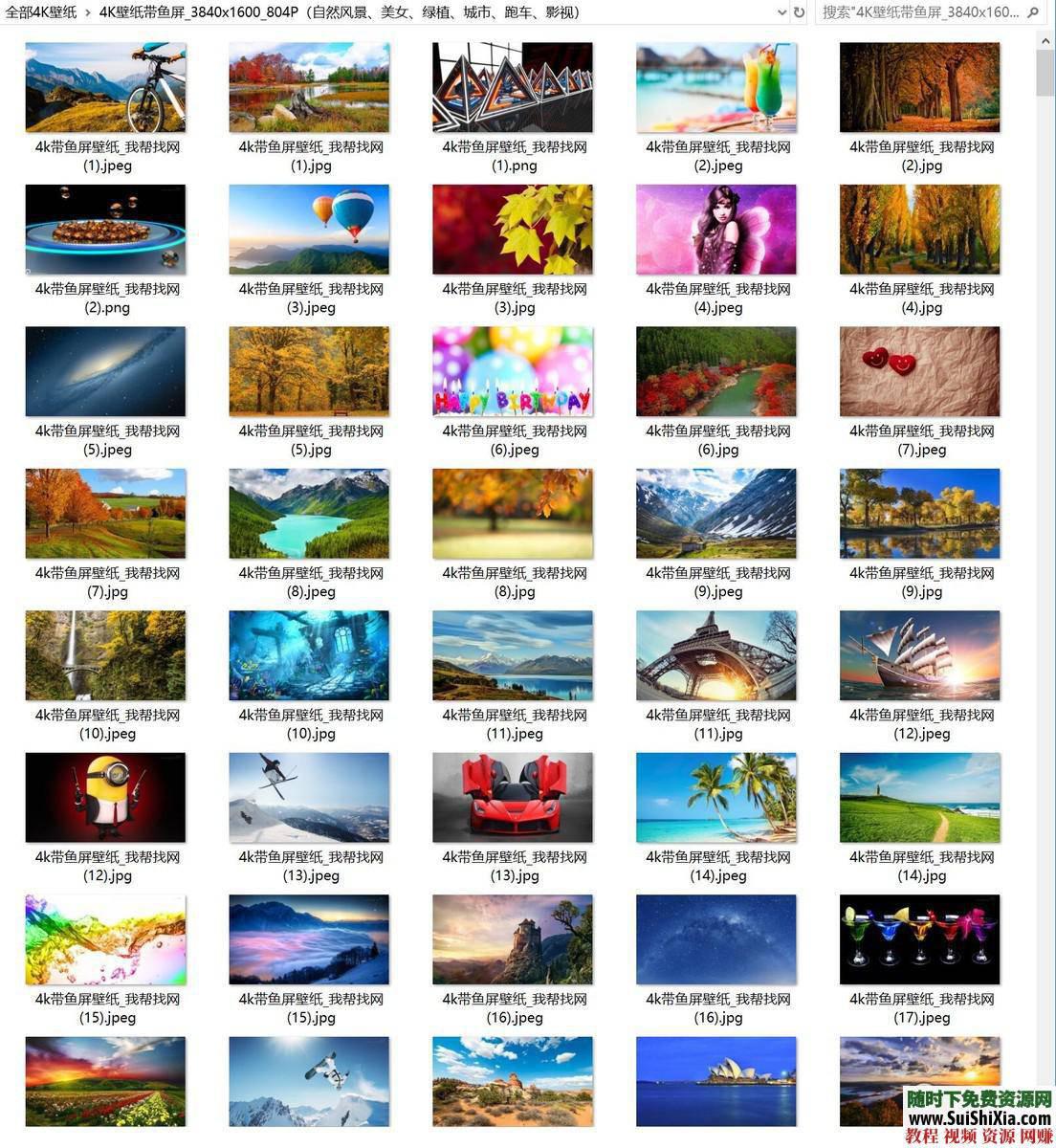Open the fairy girl image (4).jpeg
This screenshot has width=1056, height=1148.
(716, 230)
